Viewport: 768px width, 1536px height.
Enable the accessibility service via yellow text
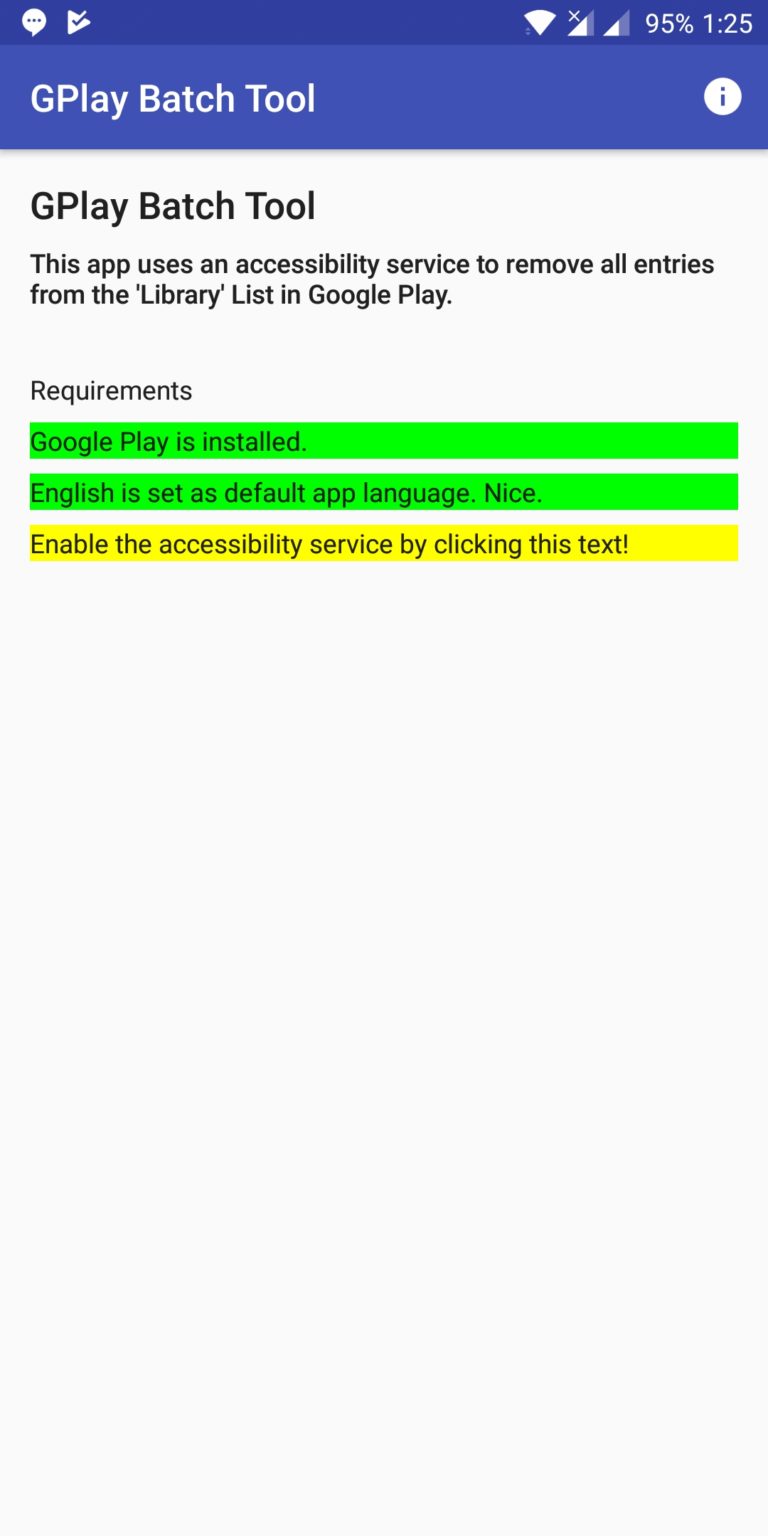point(330,544)
